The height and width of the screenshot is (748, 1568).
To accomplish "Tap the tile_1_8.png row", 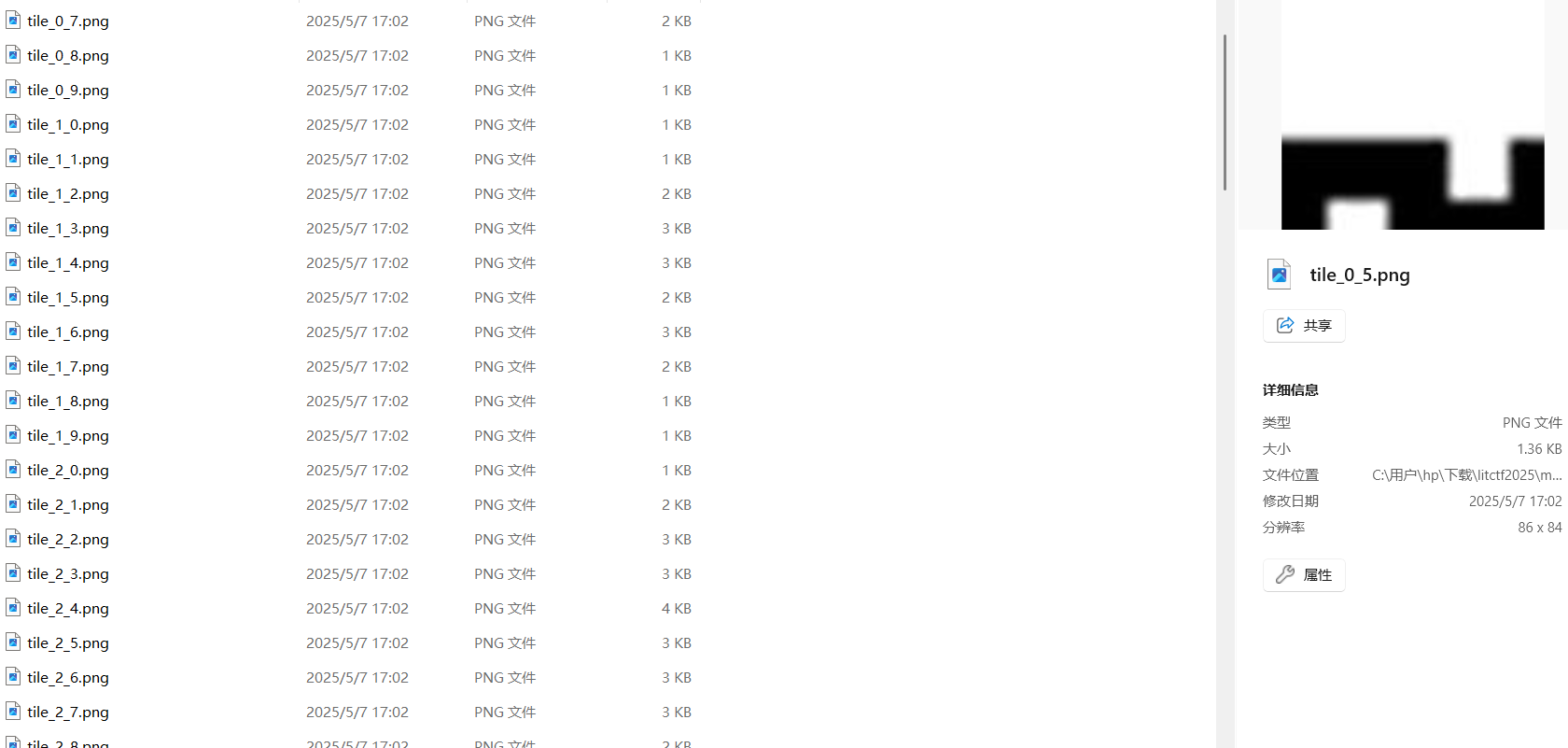I will tap(68, 402).
